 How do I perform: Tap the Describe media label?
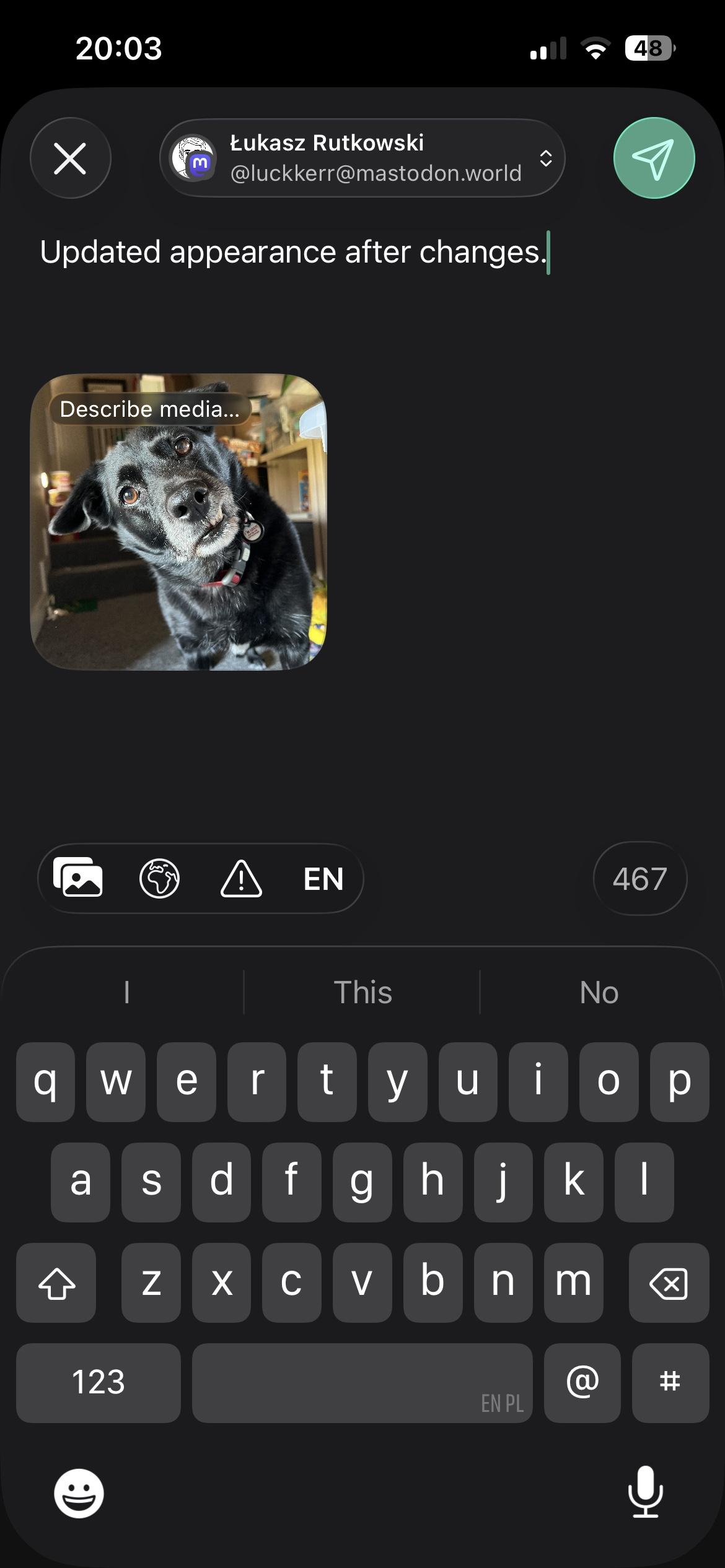click(x=149, y=409)
